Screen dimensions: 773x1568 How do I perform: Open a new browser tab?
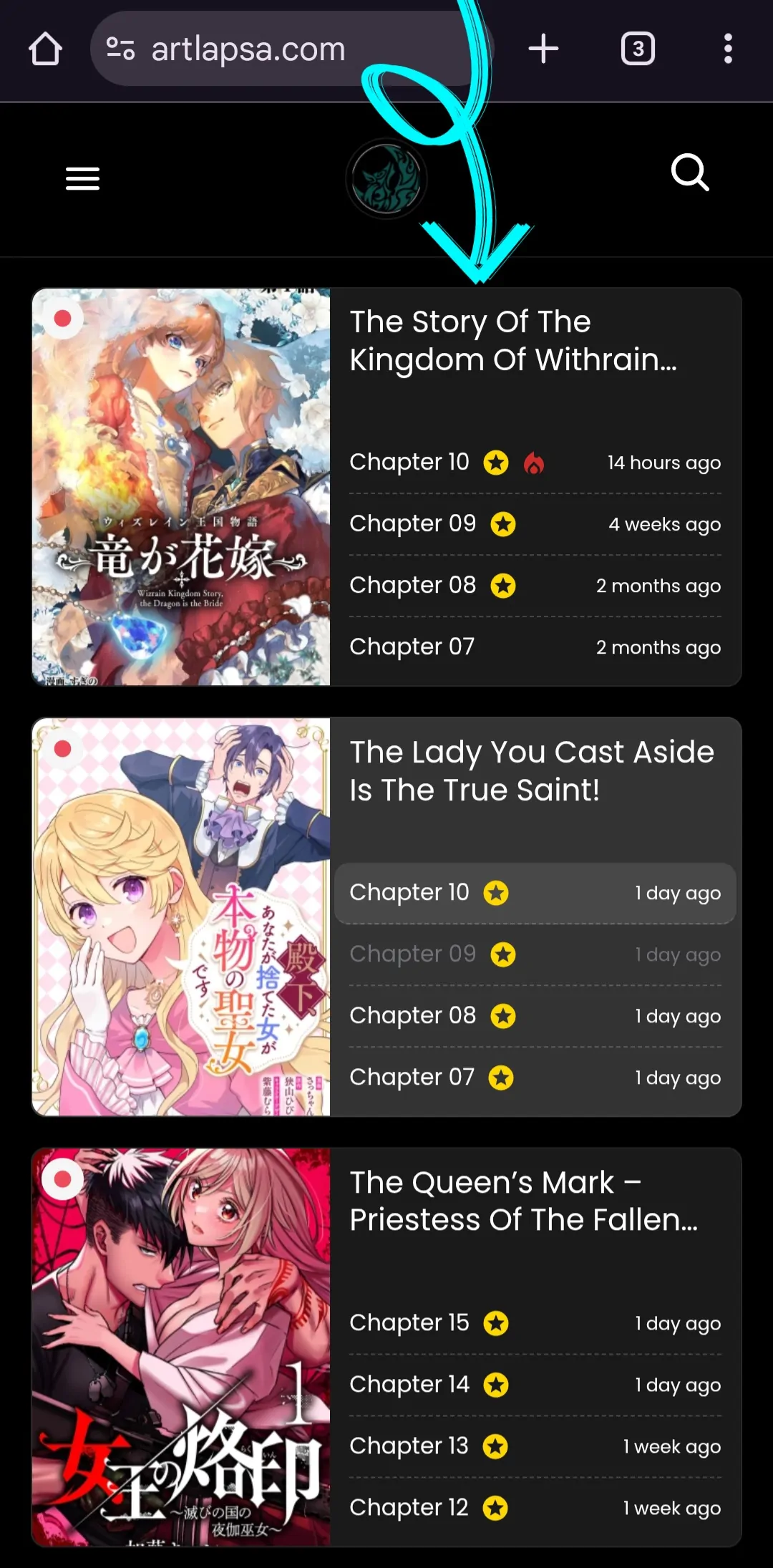click(543, 49)
